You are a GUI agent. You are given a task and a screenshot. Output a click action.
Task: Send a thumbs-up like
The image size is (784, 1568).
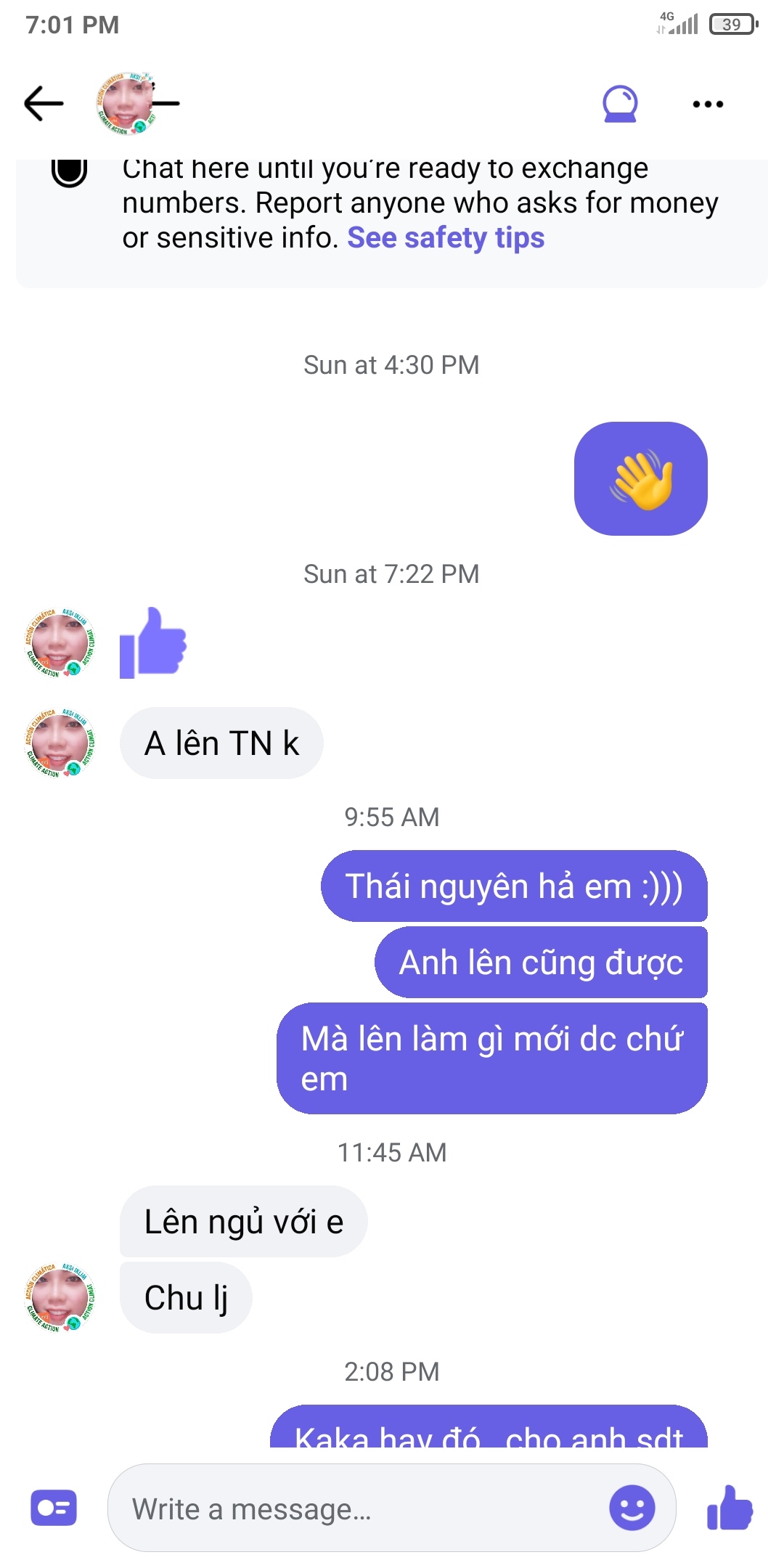pos(730,1508)
